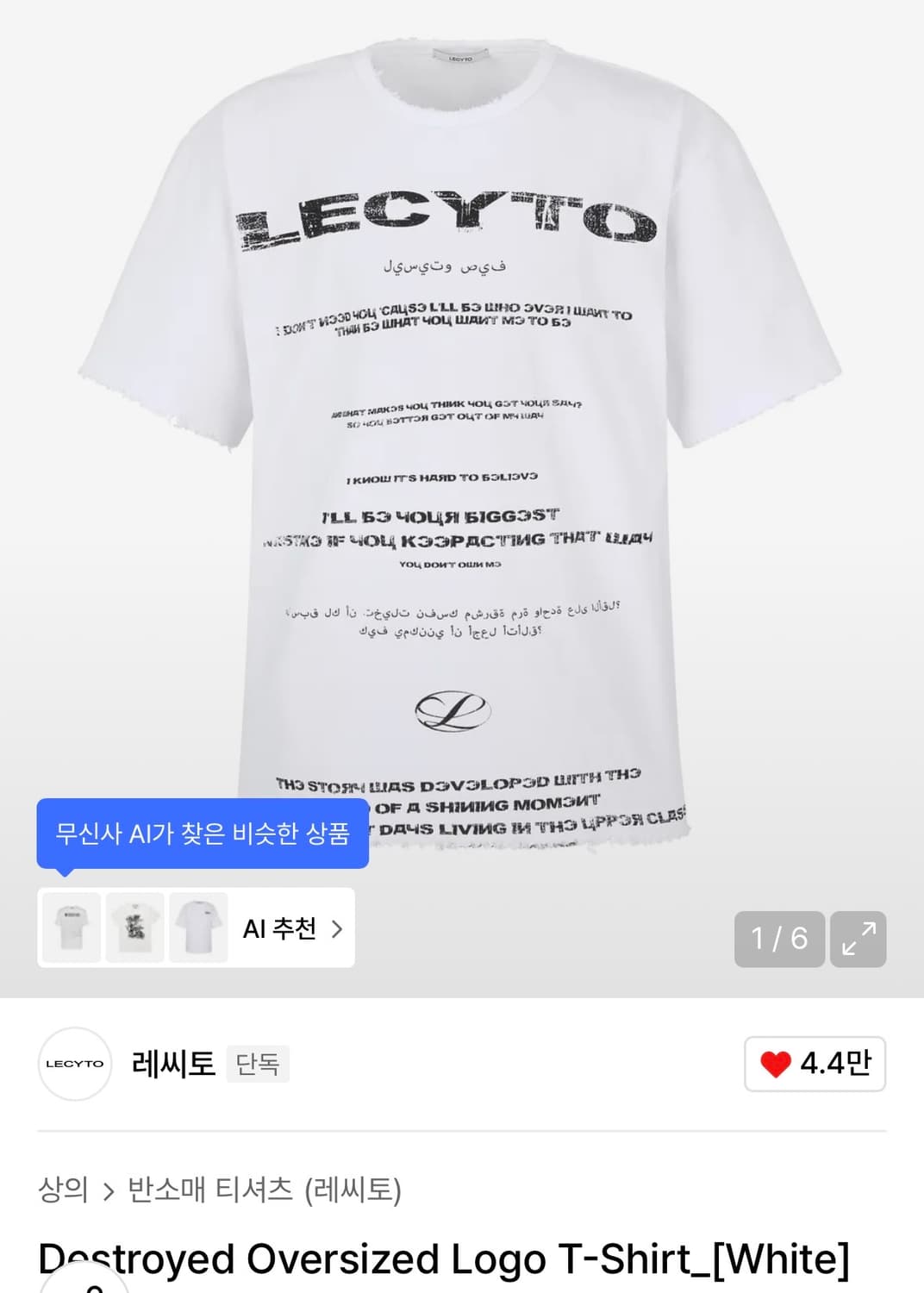924x1293 pixels.
Task: Select the third AI recommended product thumbnail
Action: coord(200,928)
